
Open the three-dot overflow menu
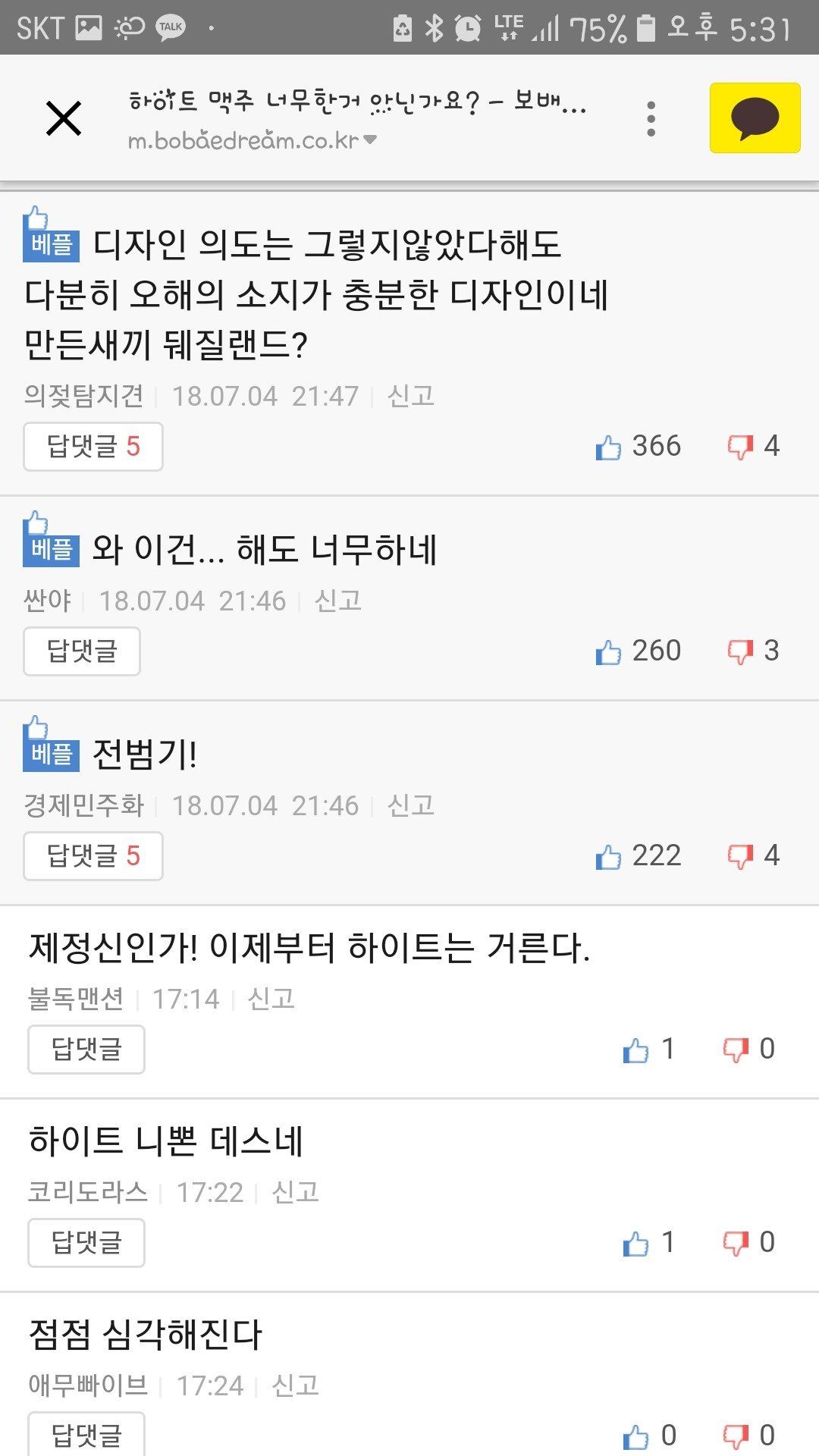[x=651, y=119]
